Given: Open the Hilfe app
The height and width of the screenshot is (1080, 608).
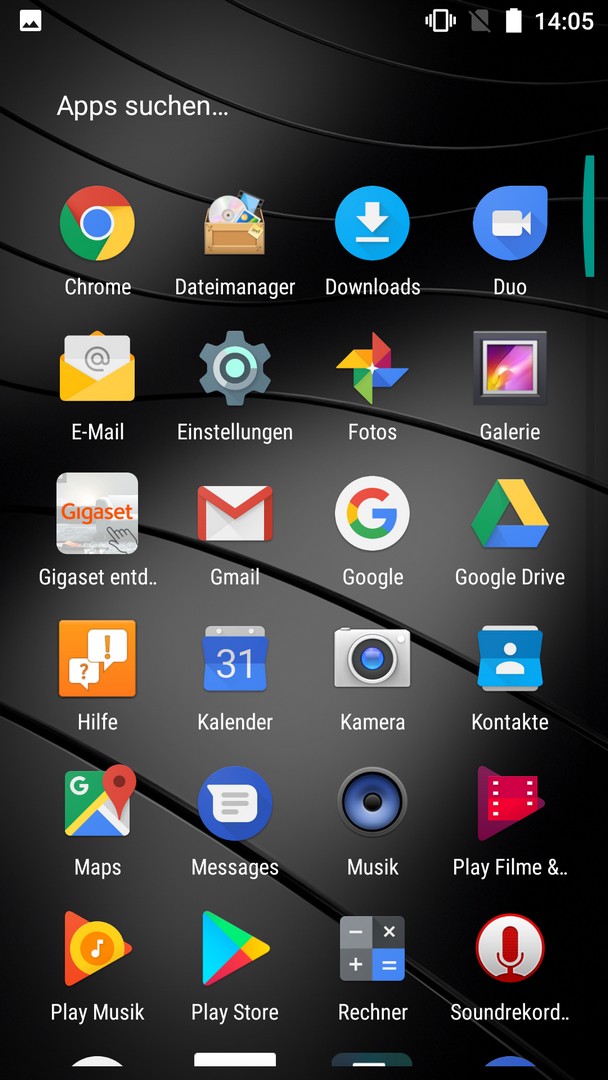Looking at the screenshot, I should (97, 658).
